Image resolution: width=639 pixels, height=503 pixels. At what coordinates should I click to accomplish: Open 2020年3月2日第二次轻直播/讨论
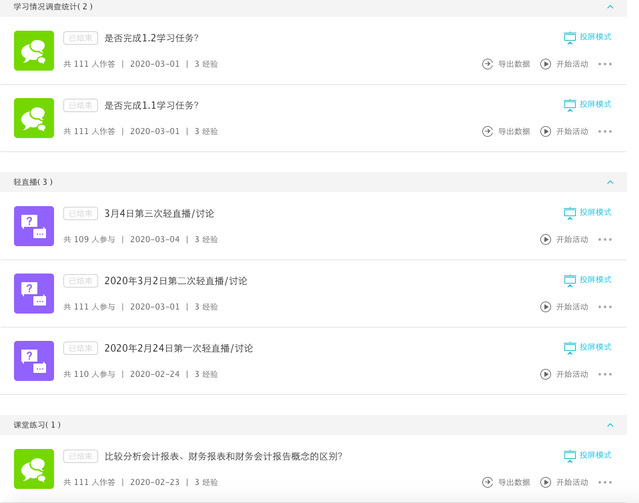(175, 281)
